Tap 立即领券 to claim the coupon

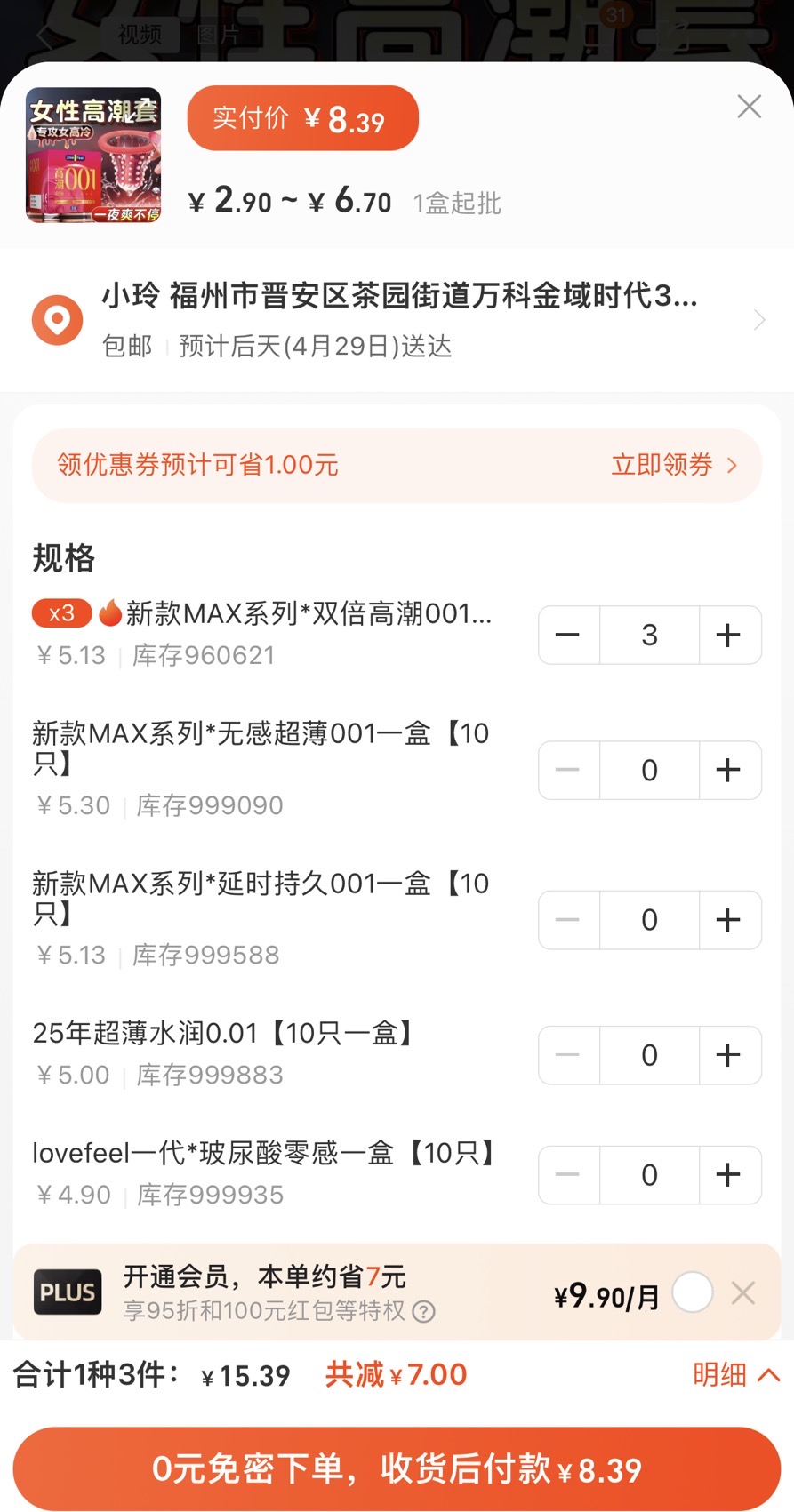tap(674, 465)
